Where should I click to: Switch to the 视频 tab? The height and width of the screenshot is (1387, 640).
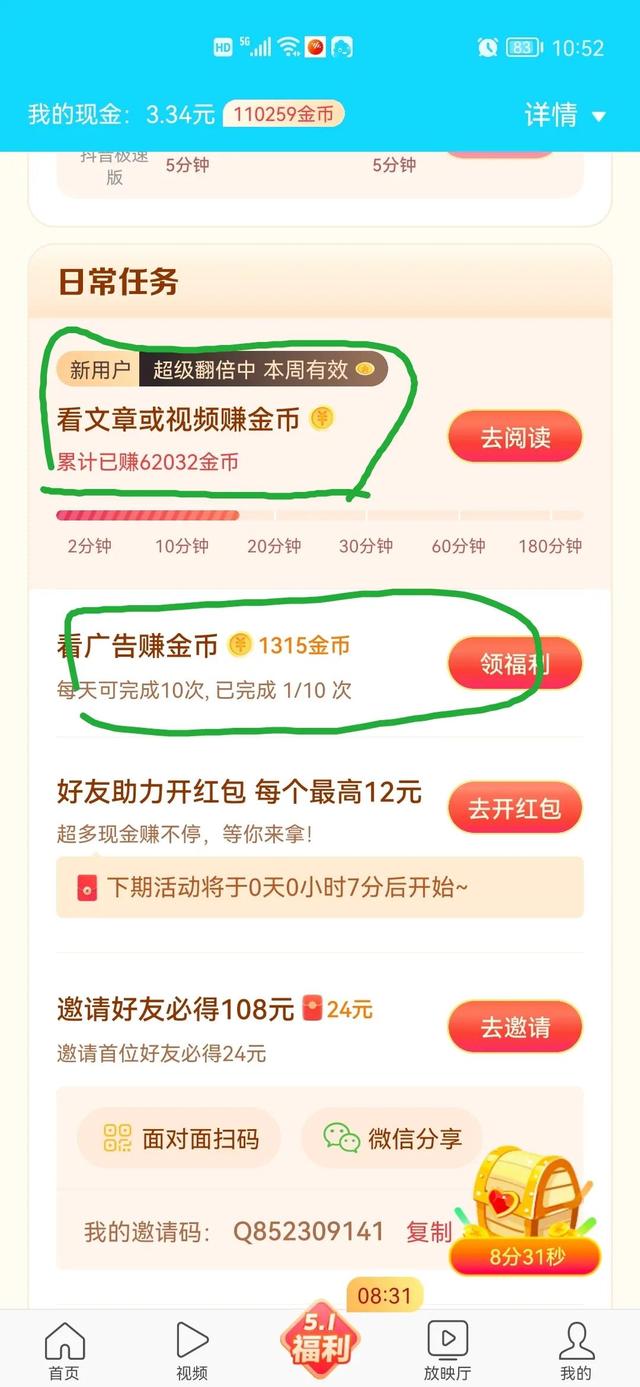coord(192,1350)
